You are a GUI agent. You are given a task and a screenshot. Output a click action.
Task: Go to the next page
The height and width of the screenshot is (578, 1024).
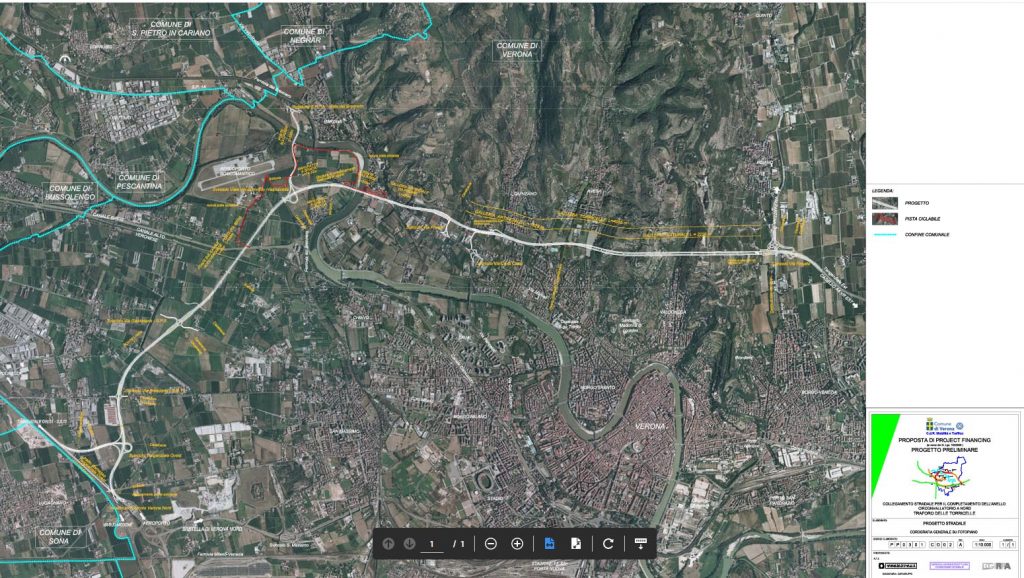coord(409,543)
